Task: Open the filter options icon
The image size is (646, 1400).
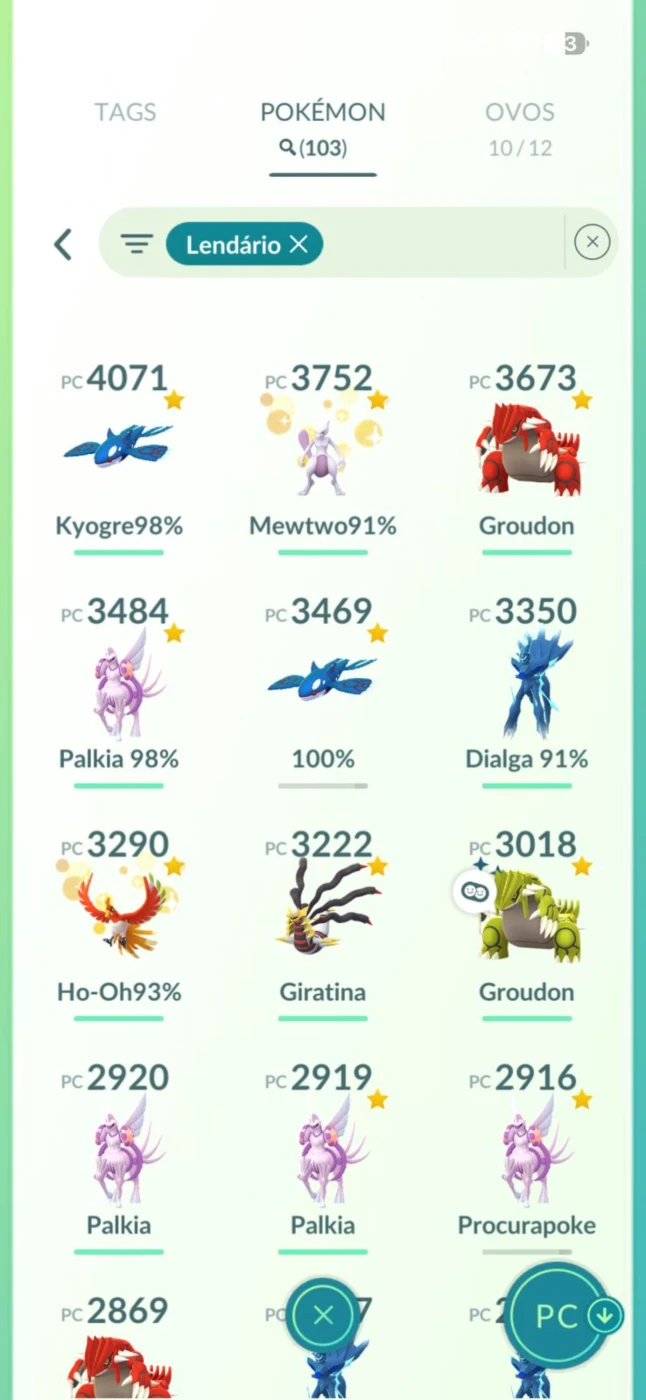Action: point(136,244)
